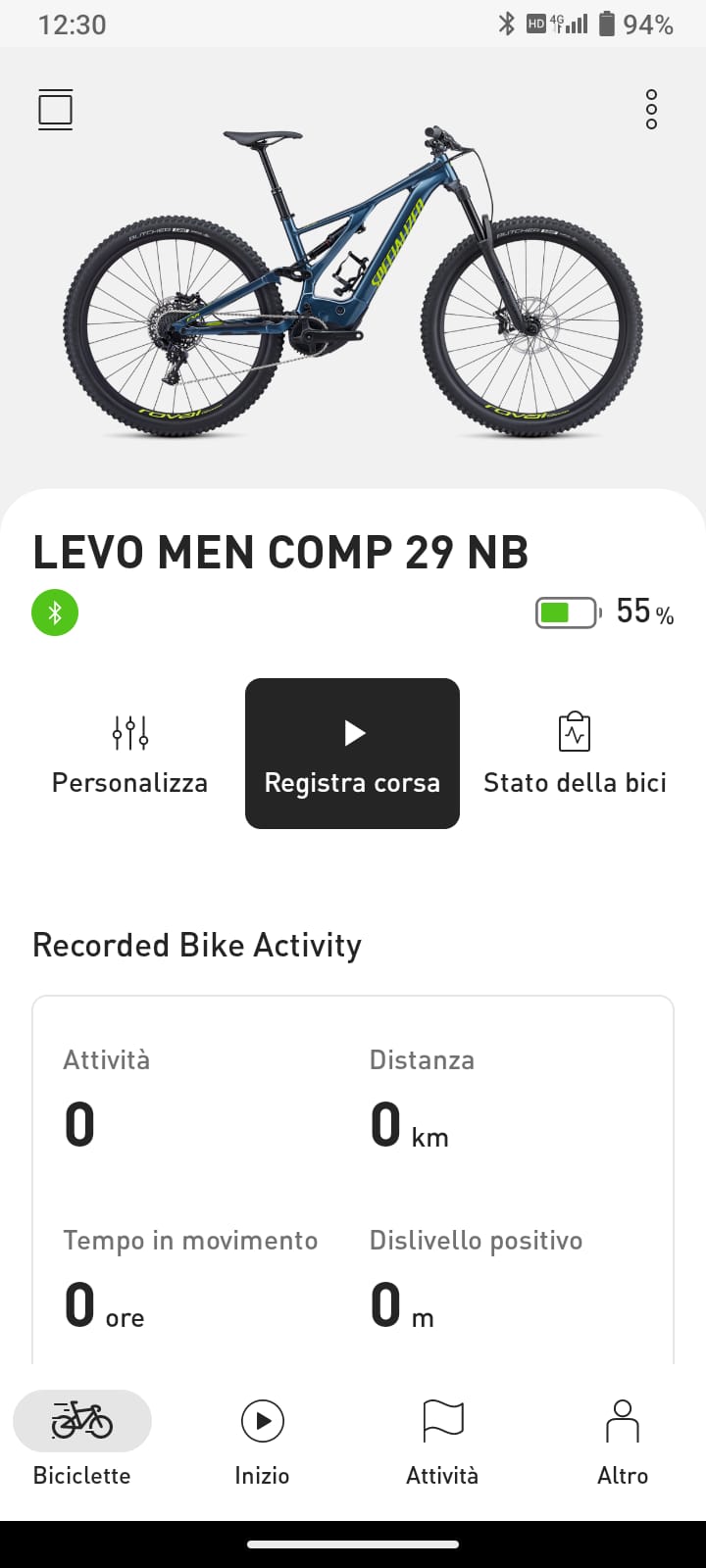This screenshot has width=706, height=1568.
Task: Open Personalizza settings
Action: coord(129,753)
